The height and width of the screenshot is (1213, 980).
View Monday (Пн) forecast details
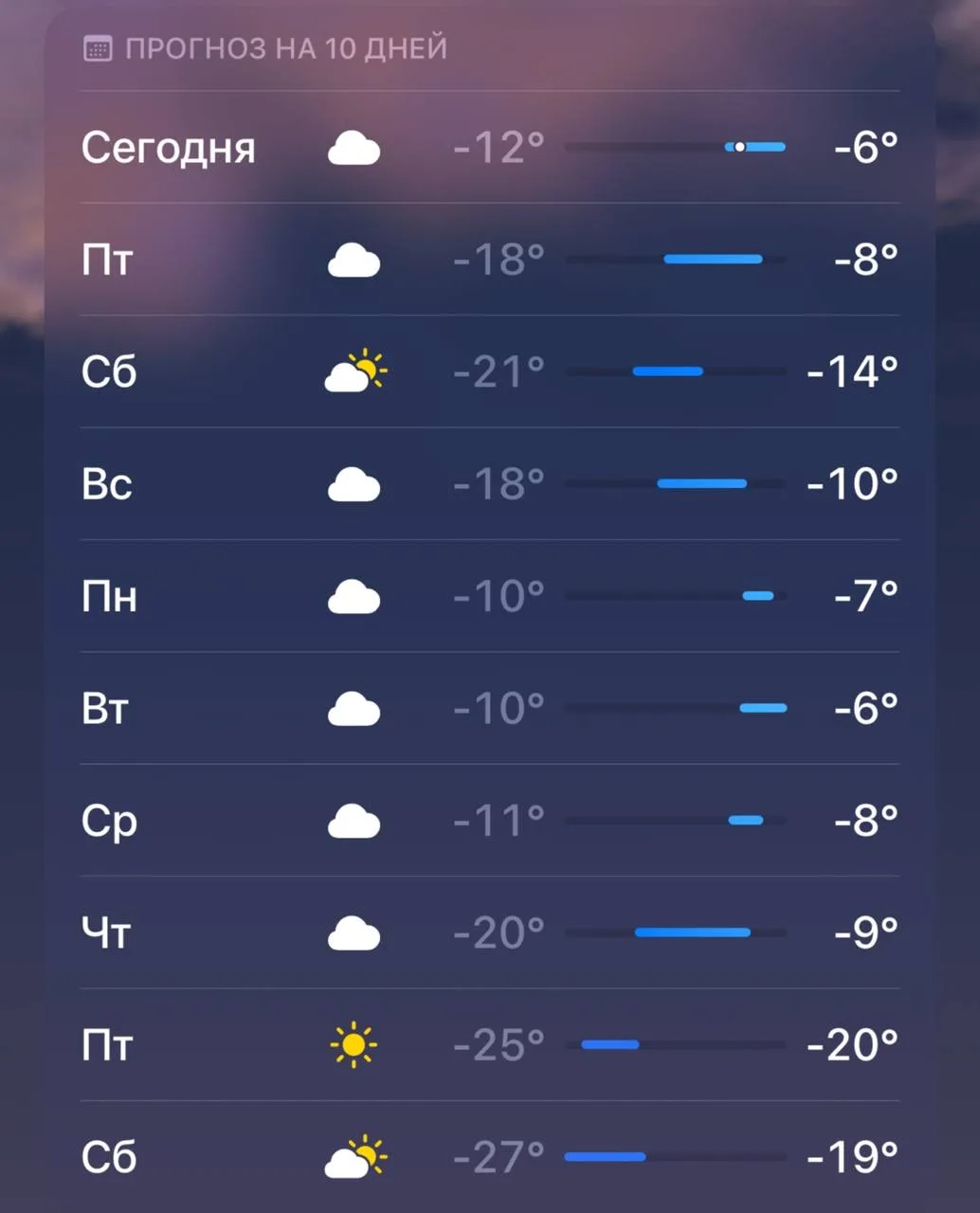[x=489, y=596]
